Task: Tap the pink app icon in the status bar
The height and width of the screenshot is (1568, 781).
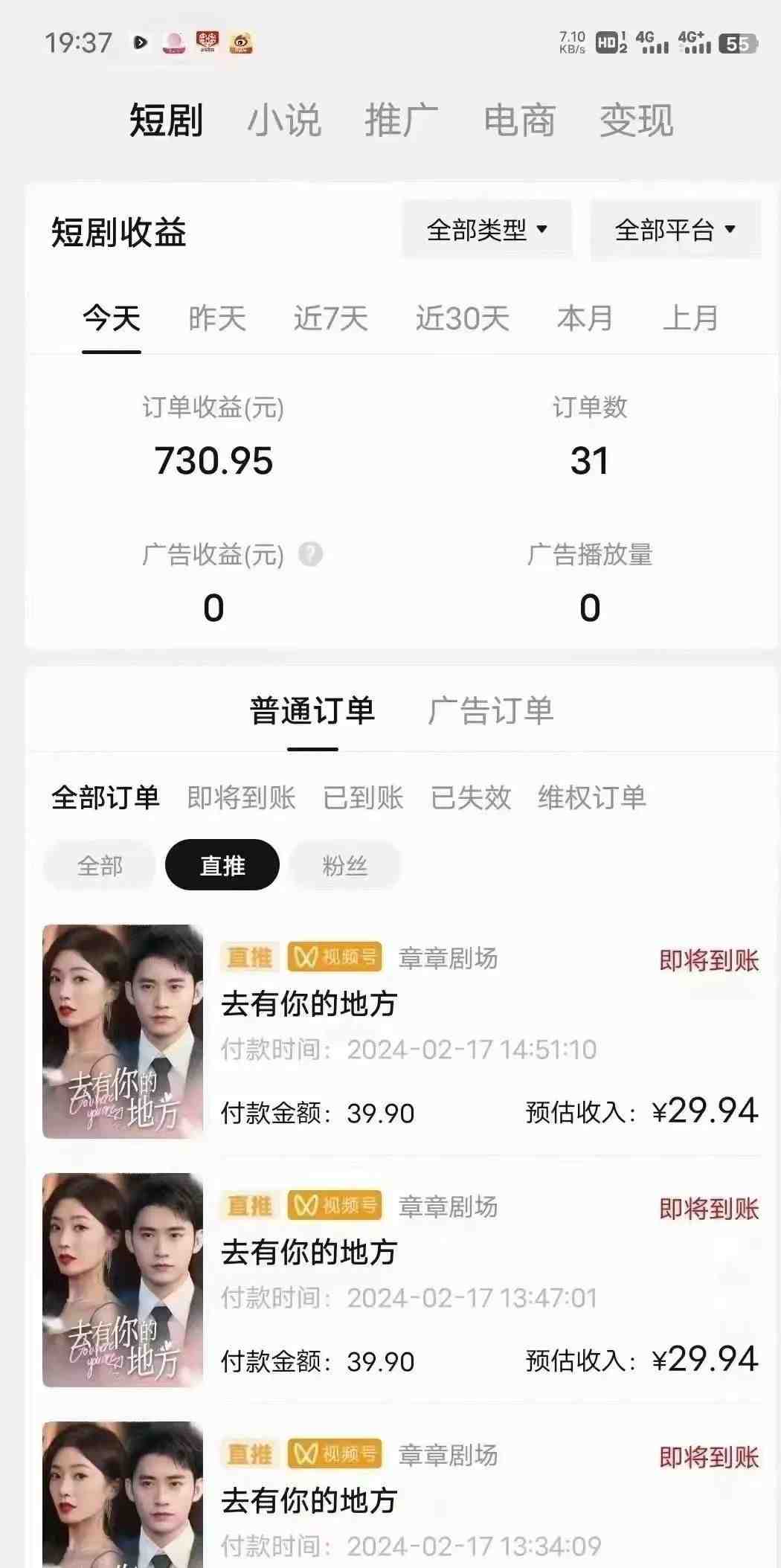Action: pos(174,43)
